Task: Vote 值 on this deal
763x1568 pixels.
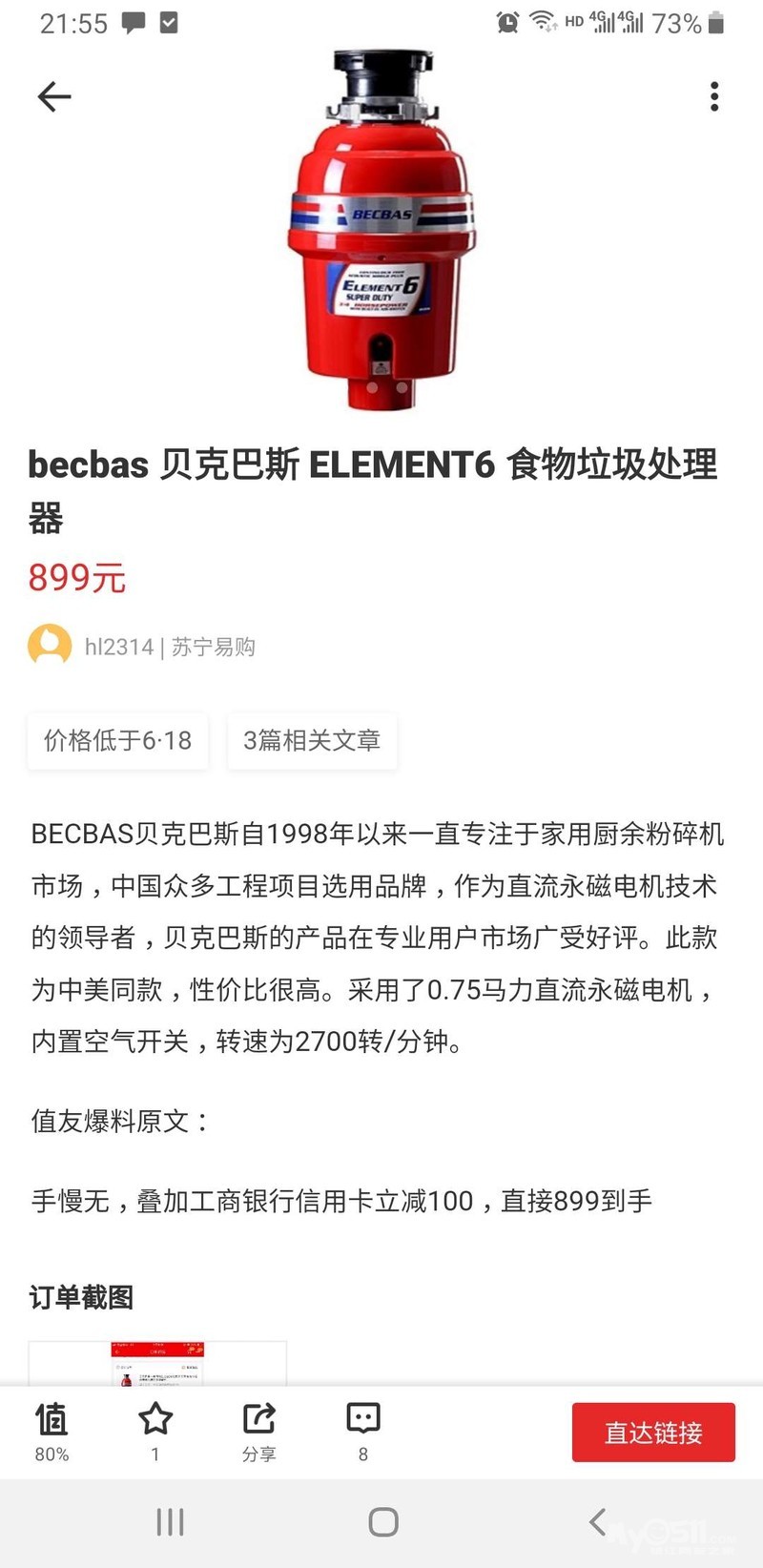Action: point(52,1431)
